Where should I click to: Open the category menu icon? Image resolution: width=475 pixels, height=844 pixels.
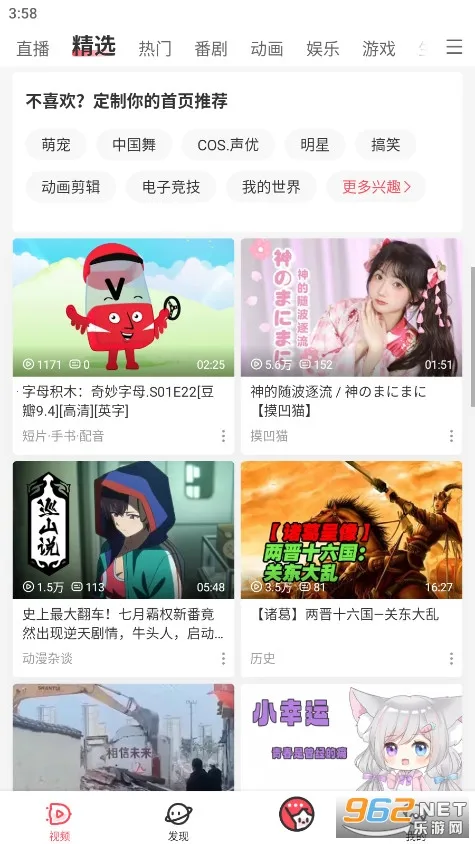tap(454, 47)
